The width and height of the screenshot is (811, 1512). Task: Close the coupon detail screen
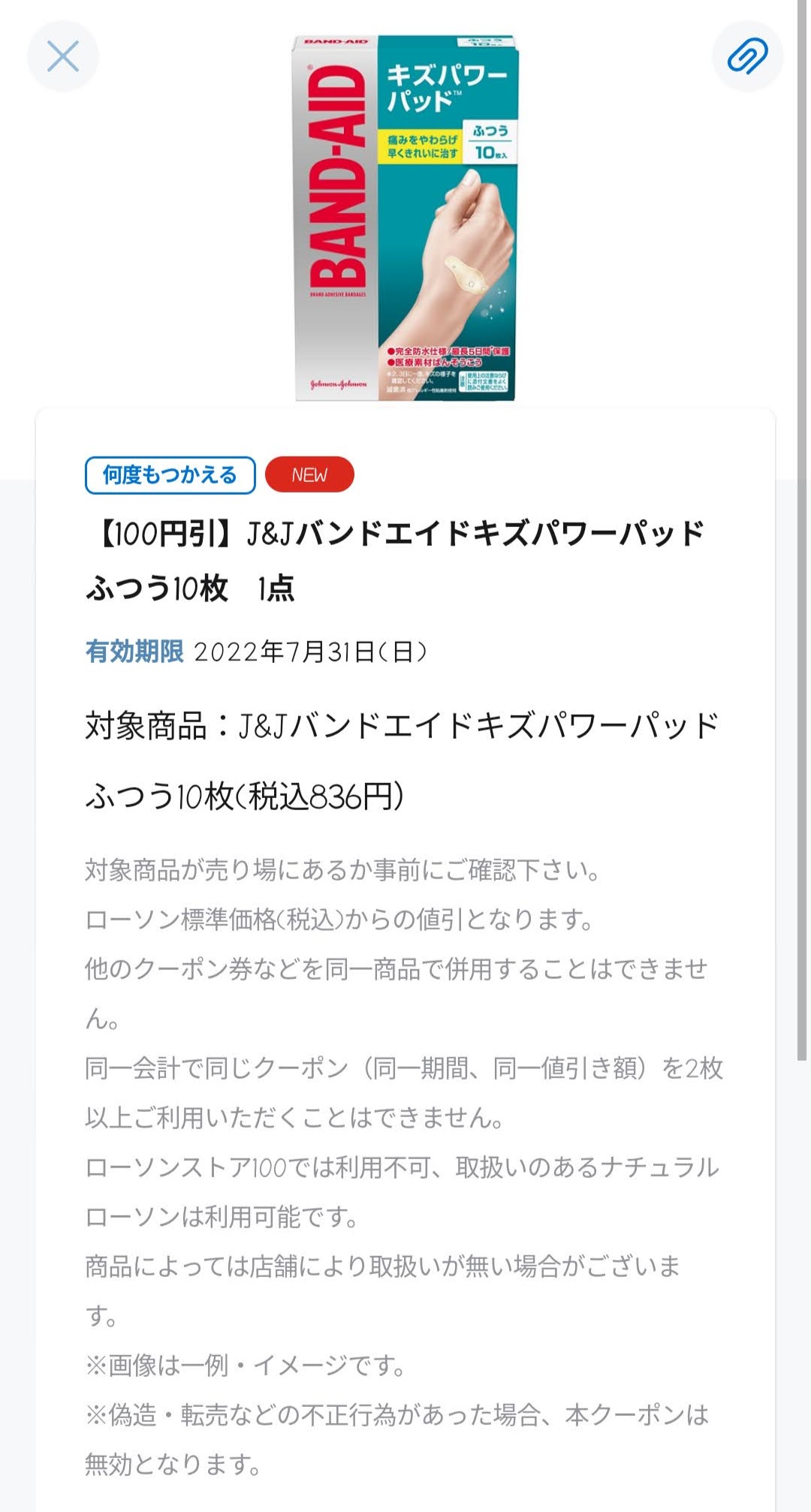click(x=63, y=56)
